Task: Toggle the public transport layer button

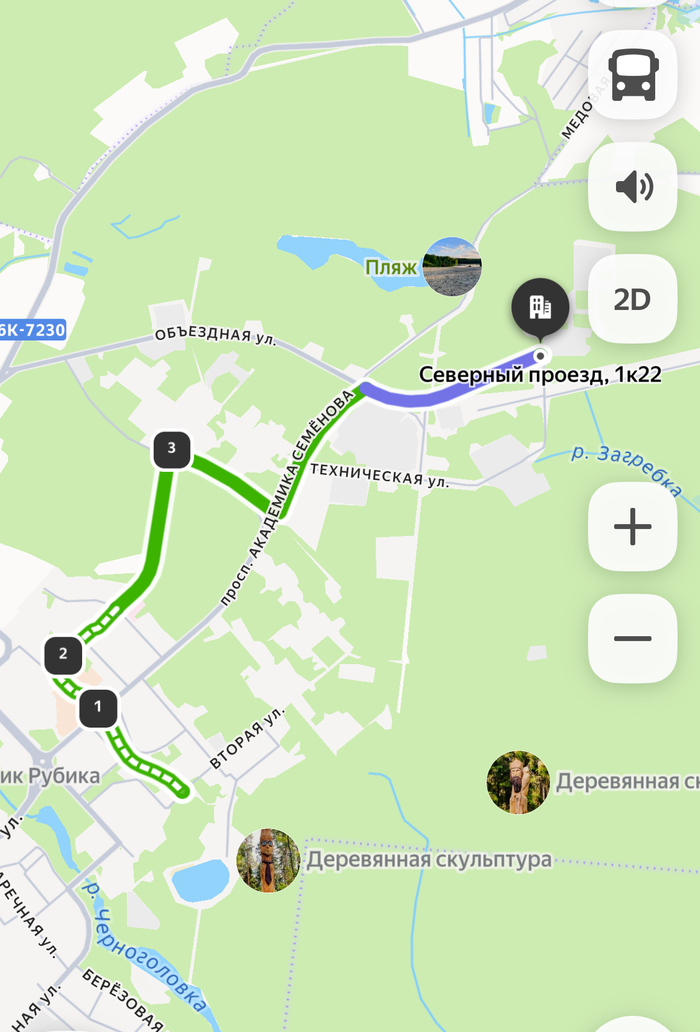Action: point(632,75)
